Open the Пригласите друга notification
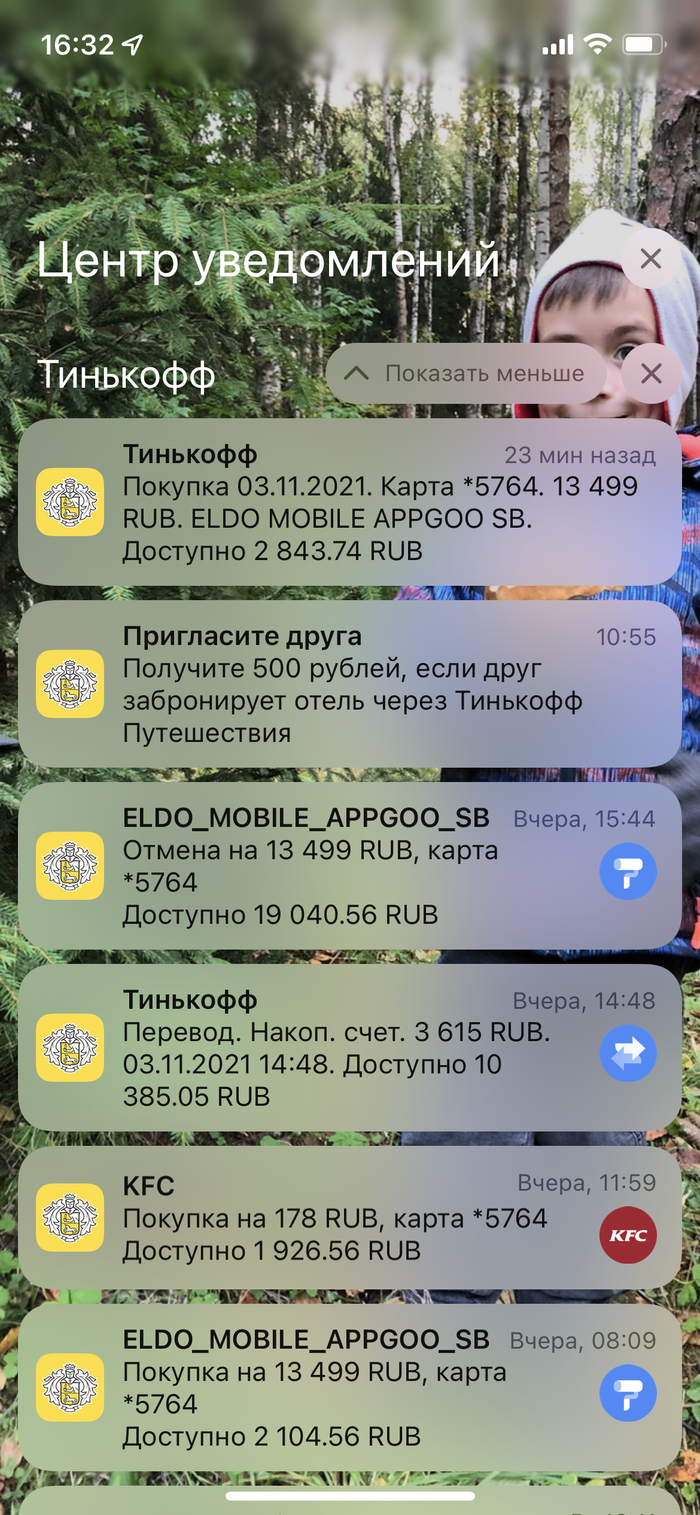 349,684
